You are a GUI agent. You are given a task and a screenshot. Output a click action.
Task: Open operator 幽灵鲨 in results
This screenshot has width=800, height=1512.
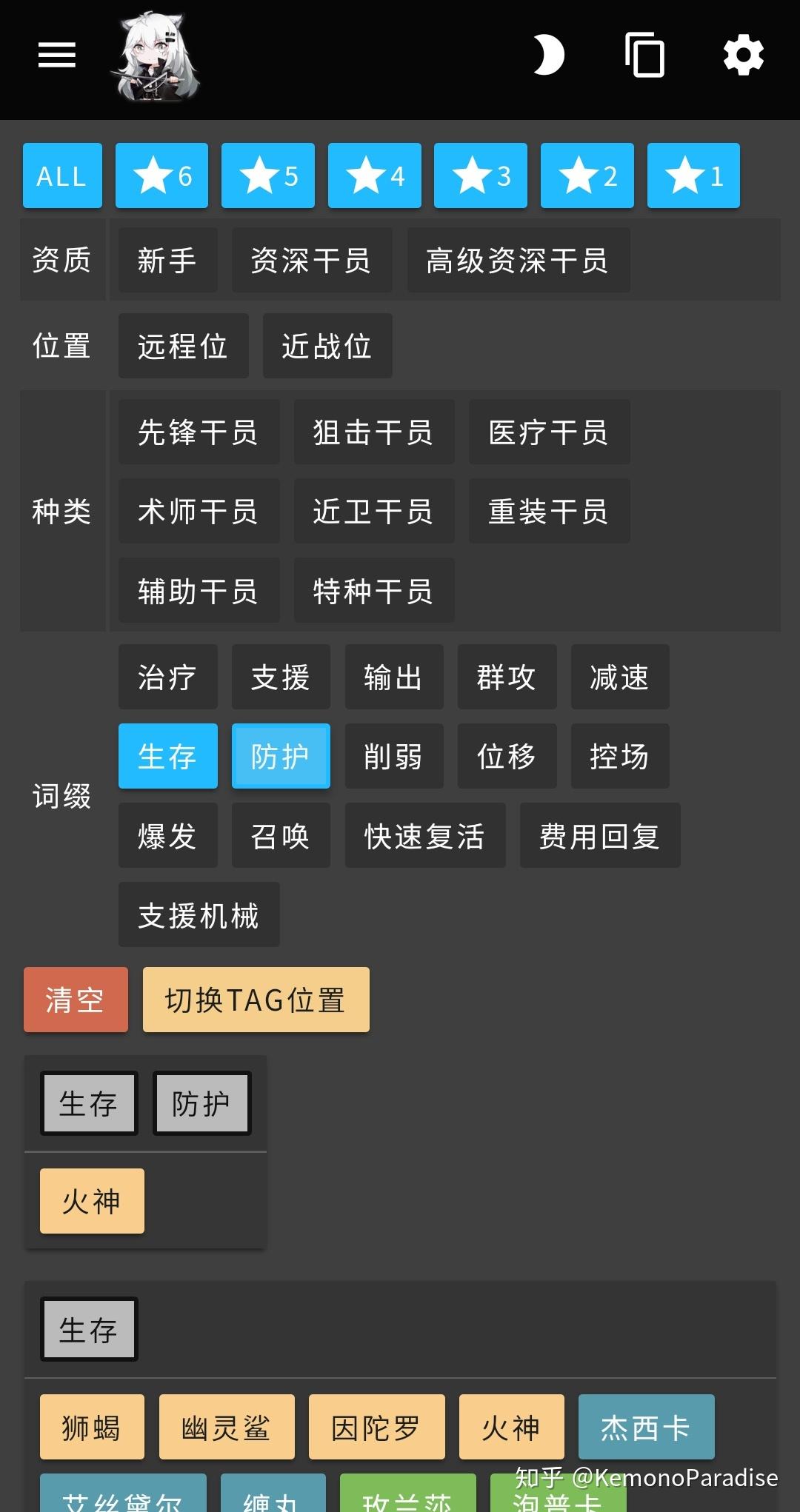coord(227,1427)
